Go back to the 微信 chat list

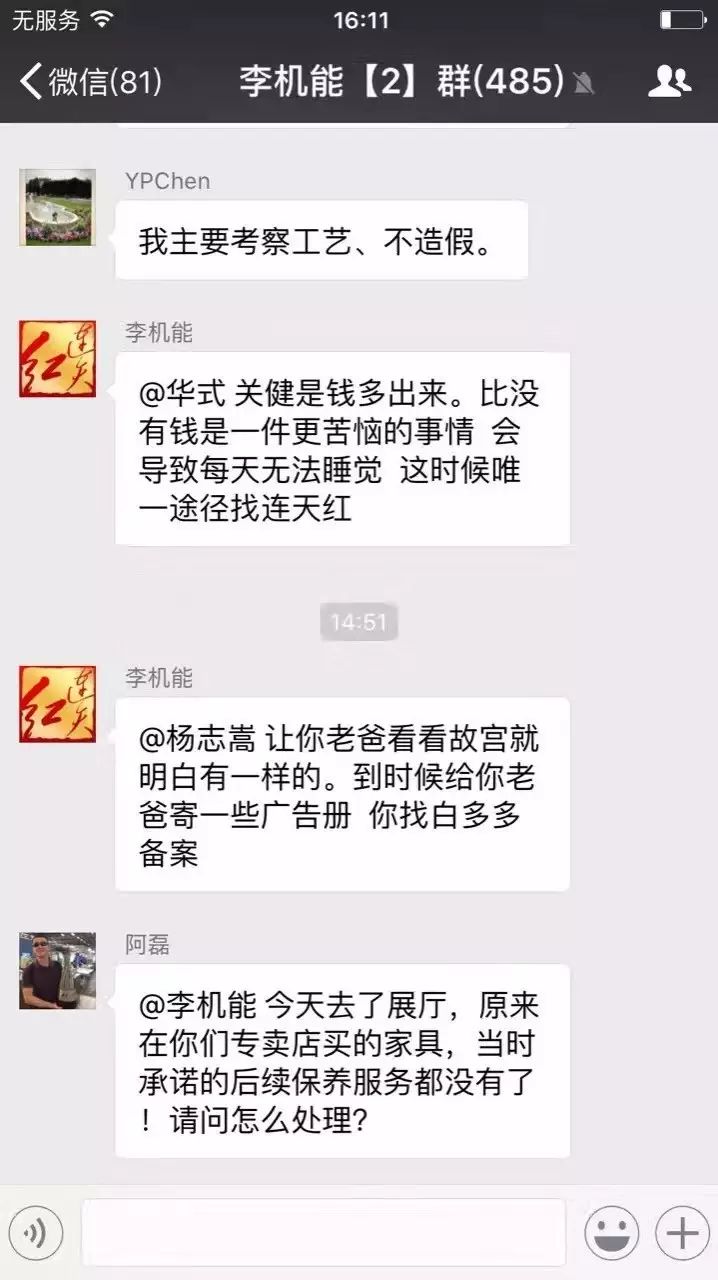click(x=90, y=81)
